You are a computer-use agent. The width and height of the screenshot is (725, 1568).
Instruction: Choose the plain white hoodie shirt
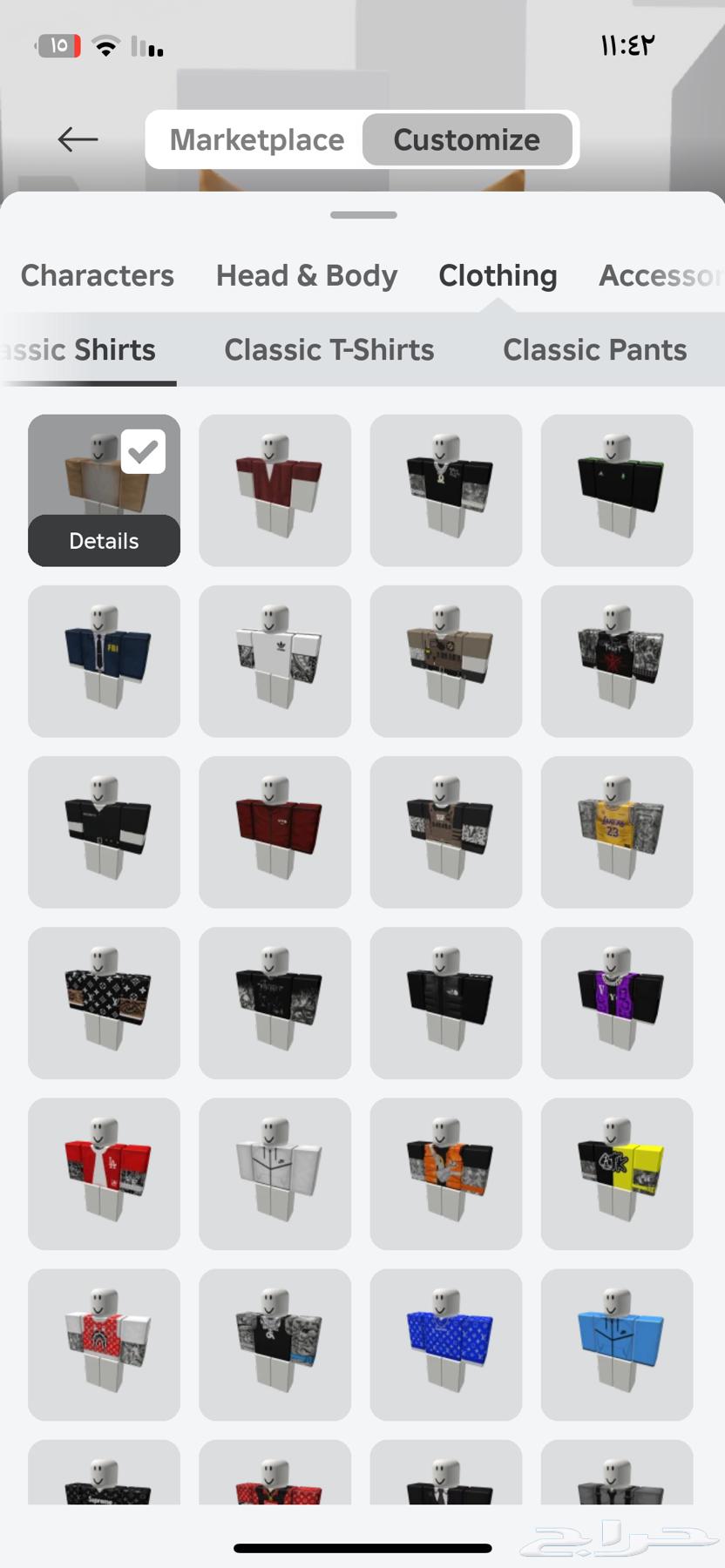pyautogui.click(x=274, y=1173)
